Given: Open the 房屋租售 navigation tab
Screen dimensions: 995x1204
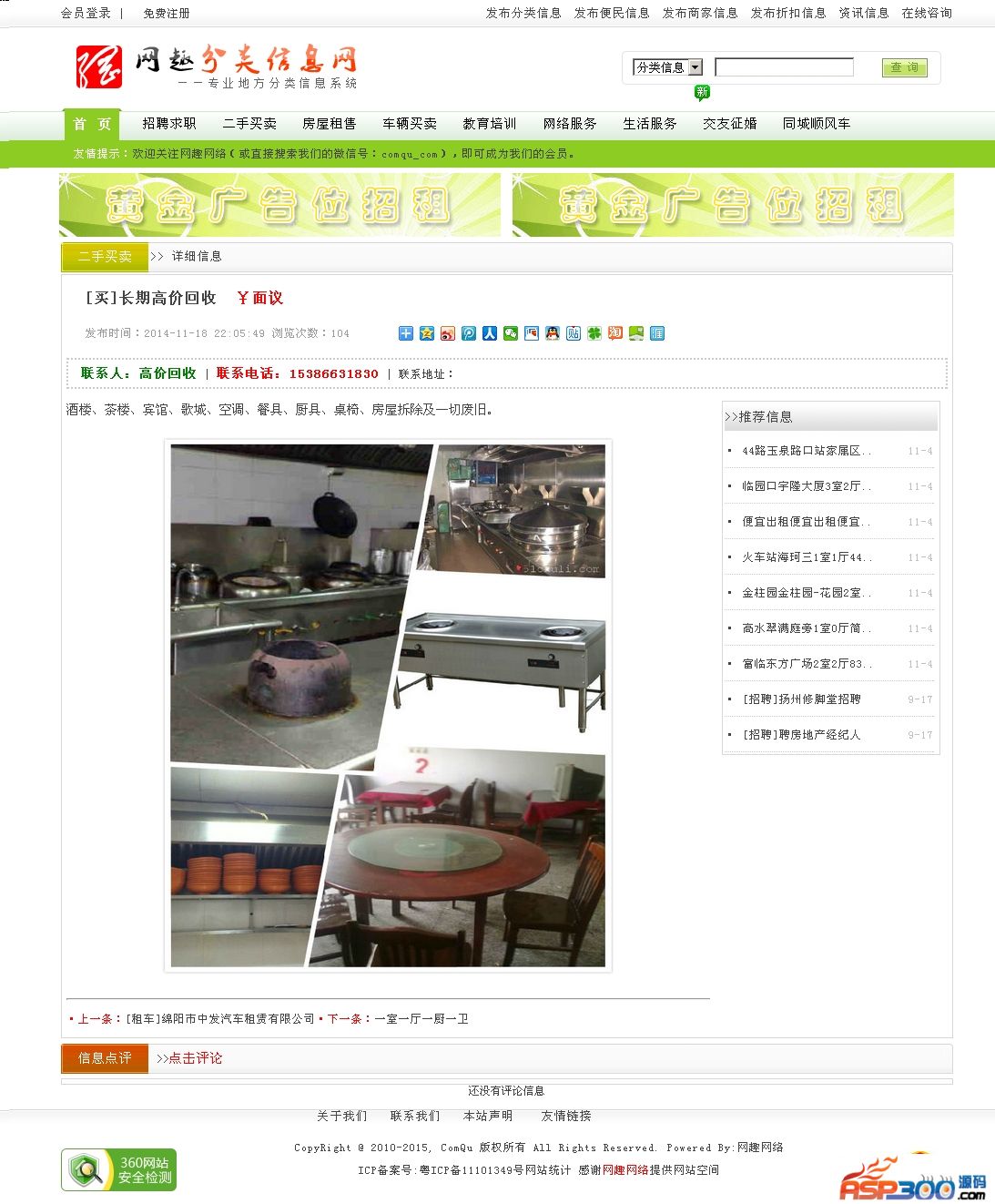Looking at the screenshot, I should [x=329, y=124].
